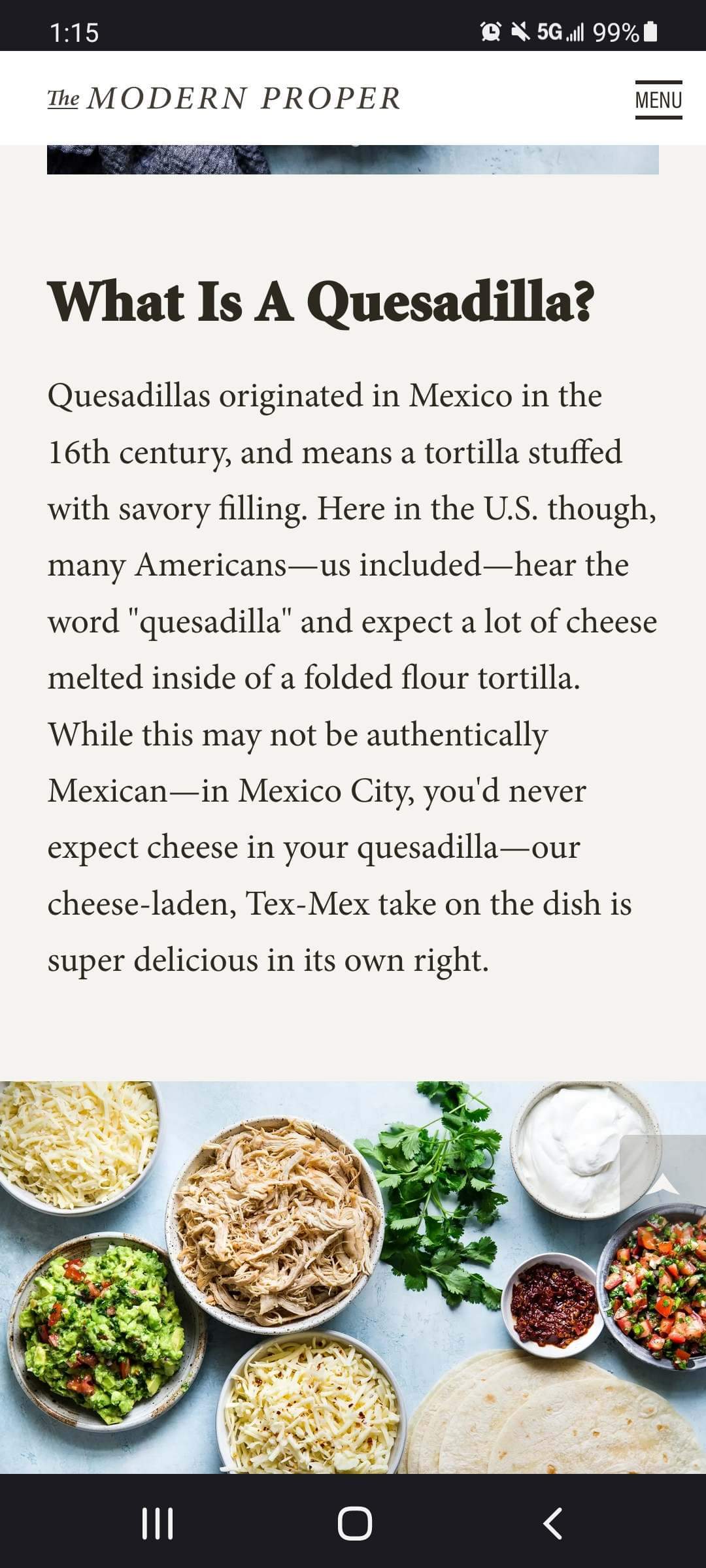Tap the muted sound status icon
706x1568 pixels.
522,30
